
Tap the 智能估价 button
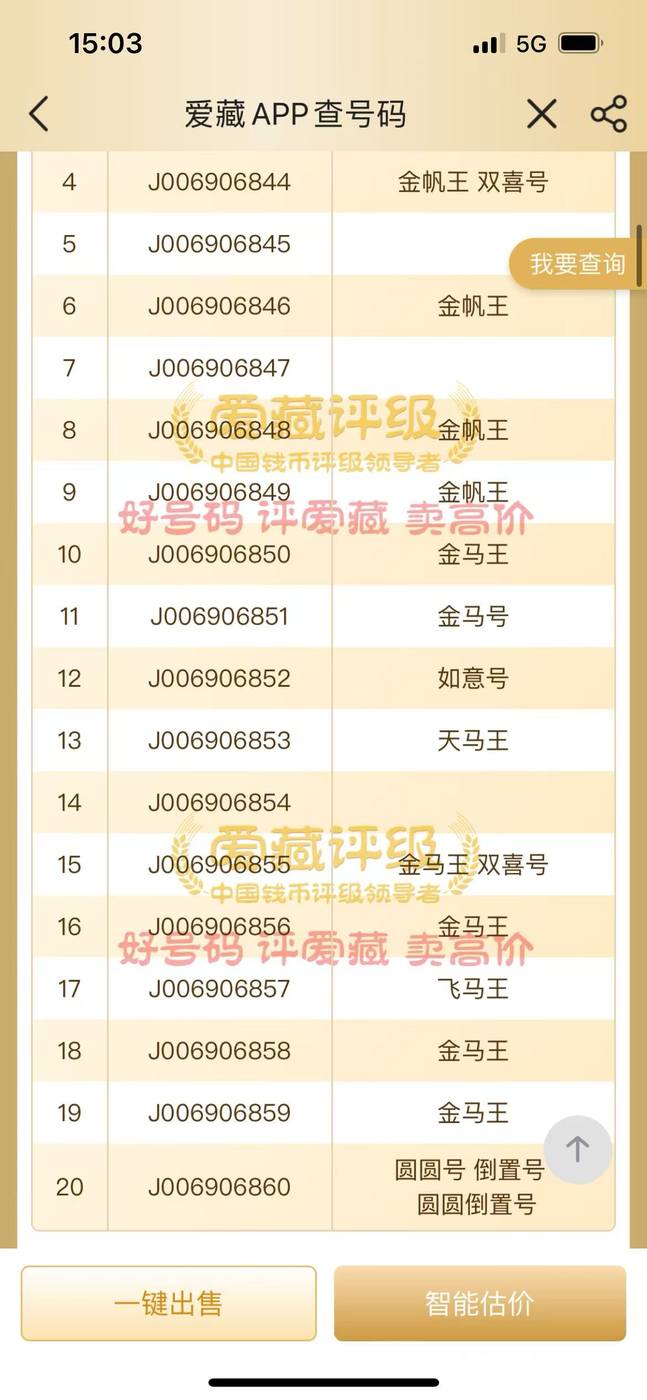[480, 1303]
